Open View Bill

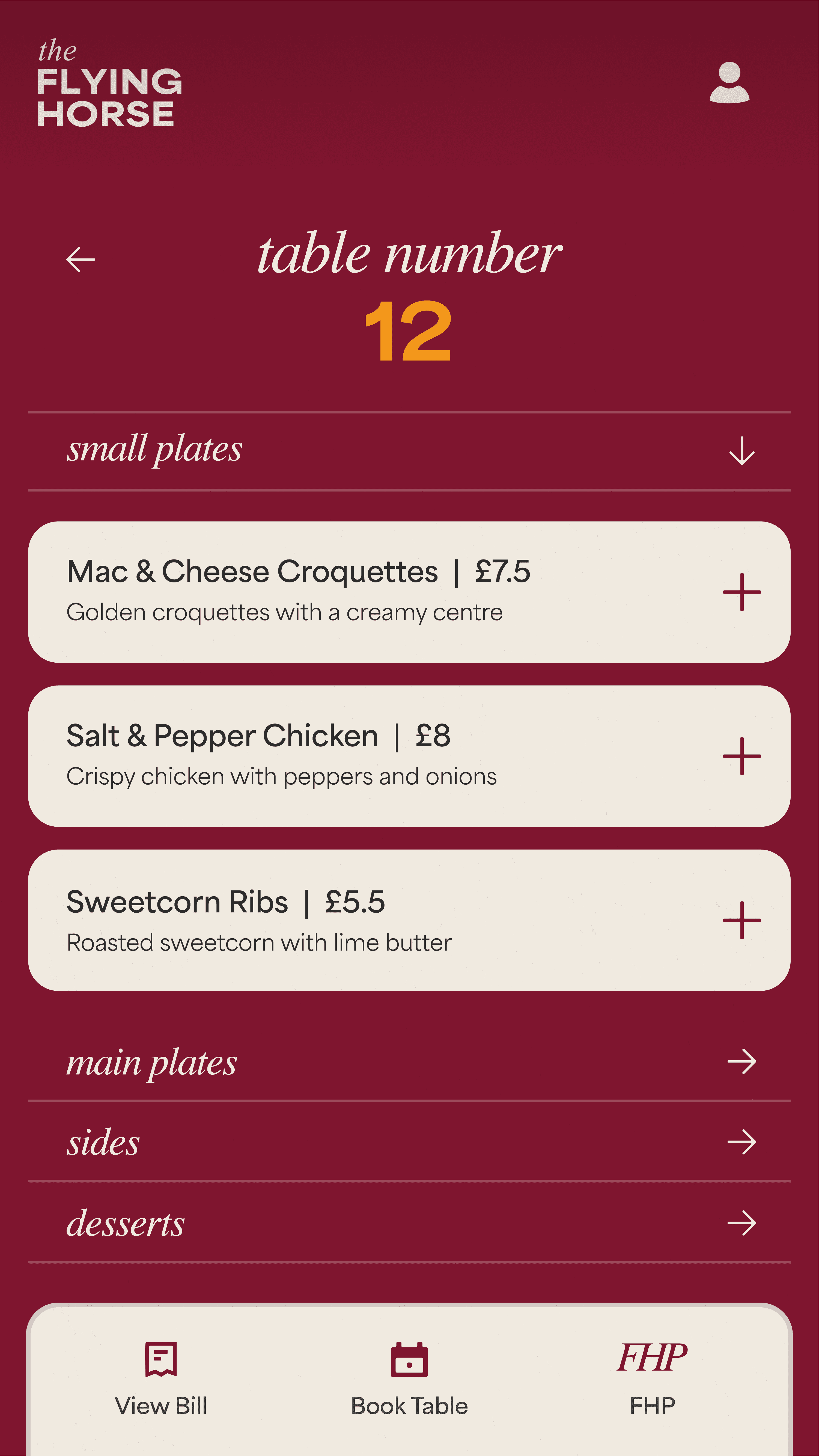[x=161, y=1379]
